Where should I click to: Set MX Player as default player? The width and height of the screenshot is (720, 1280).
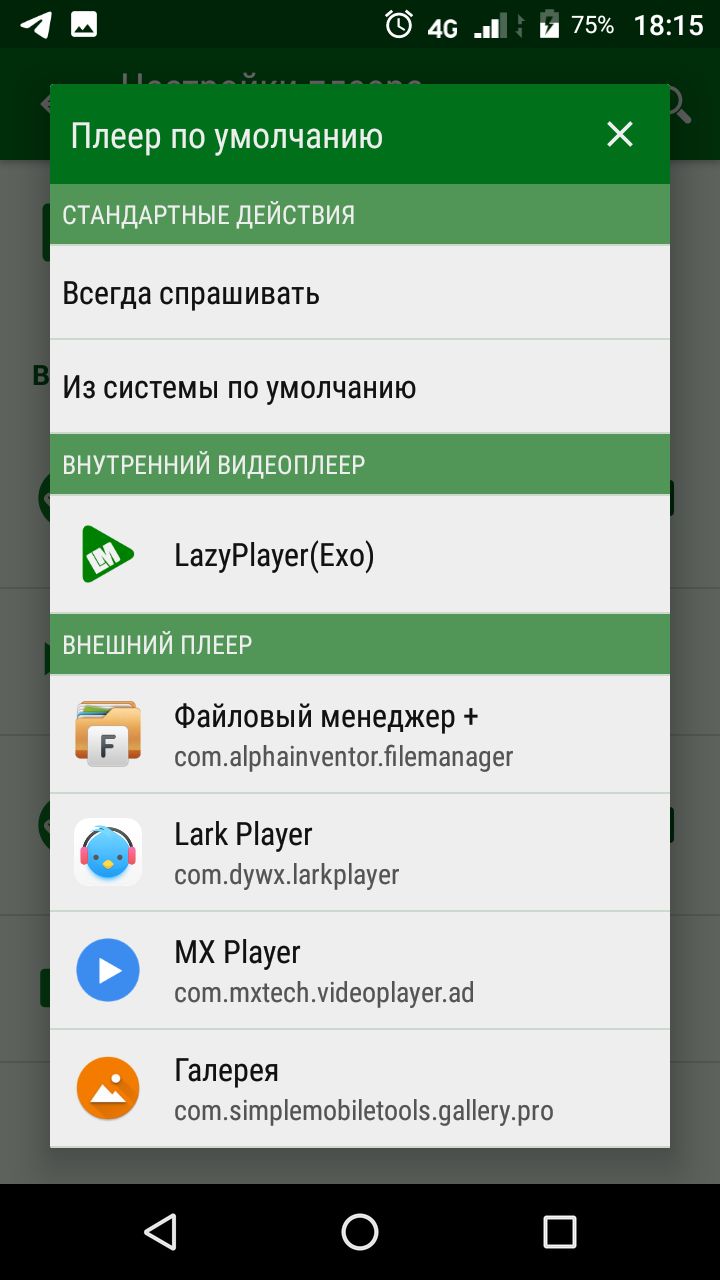360,970
